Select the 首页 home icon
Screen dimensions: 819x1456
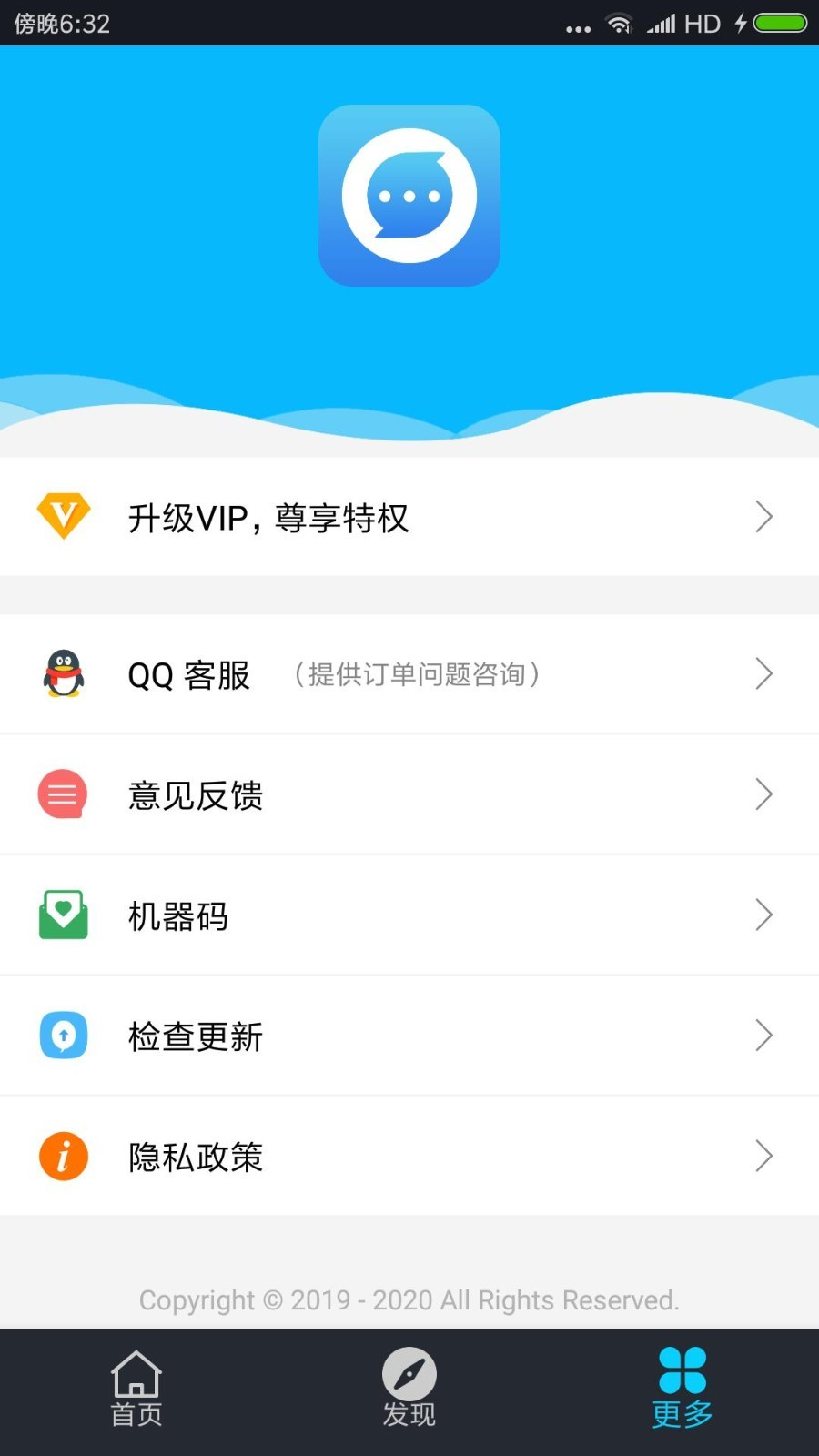[x=136, y=1374]
